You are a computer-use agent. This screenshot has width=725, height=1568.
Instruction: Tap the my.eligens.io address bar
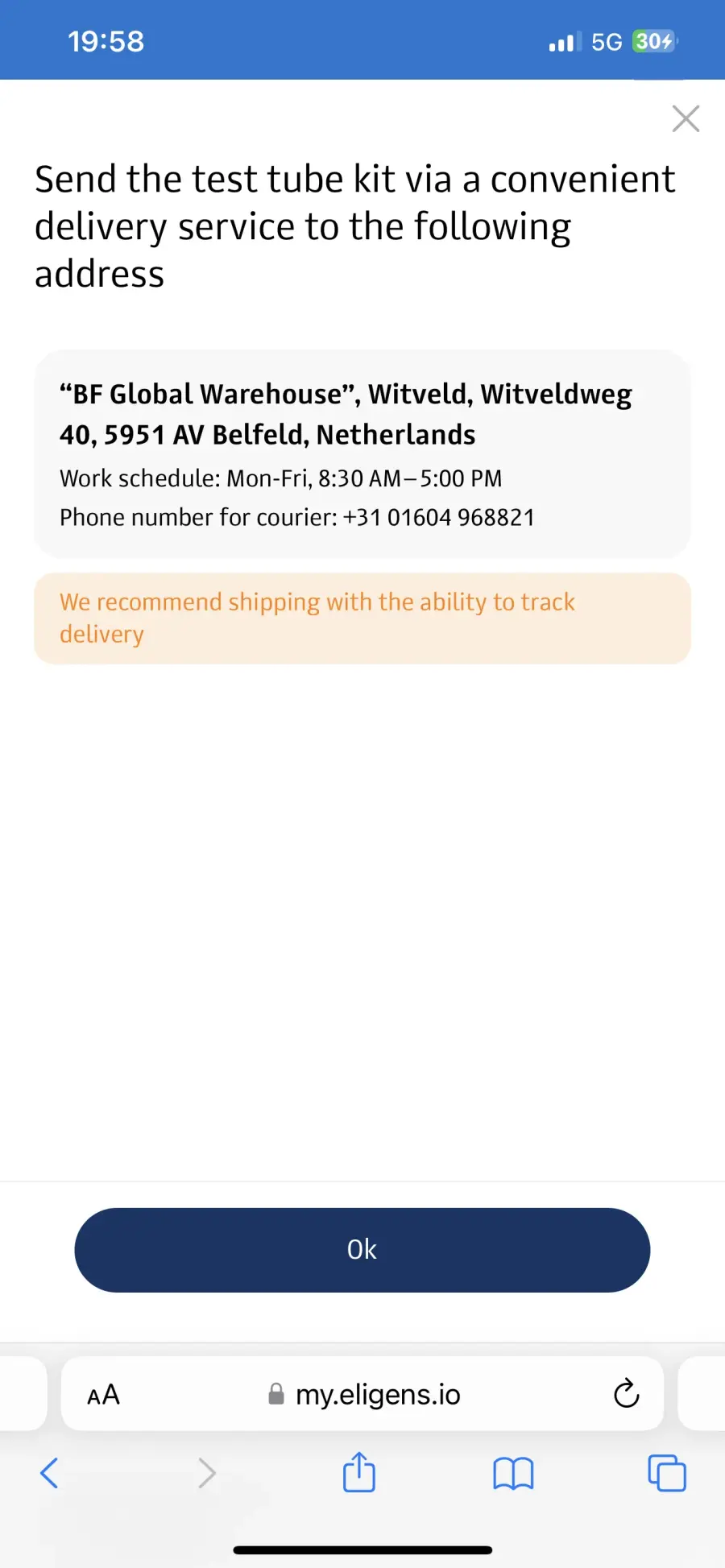[362, 1394]
